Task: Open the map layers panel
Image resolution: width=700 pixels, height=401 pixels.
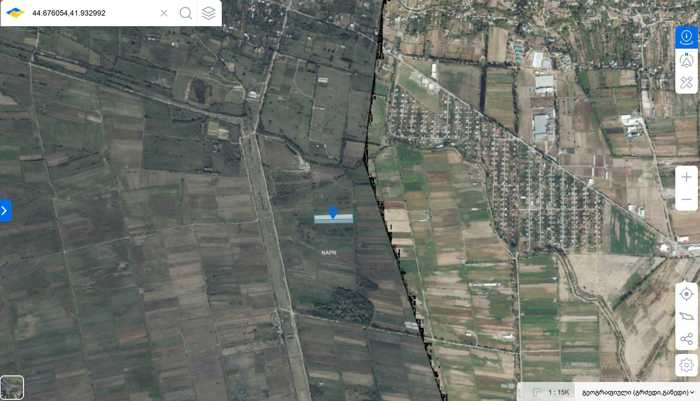Action: coord(208,13)
